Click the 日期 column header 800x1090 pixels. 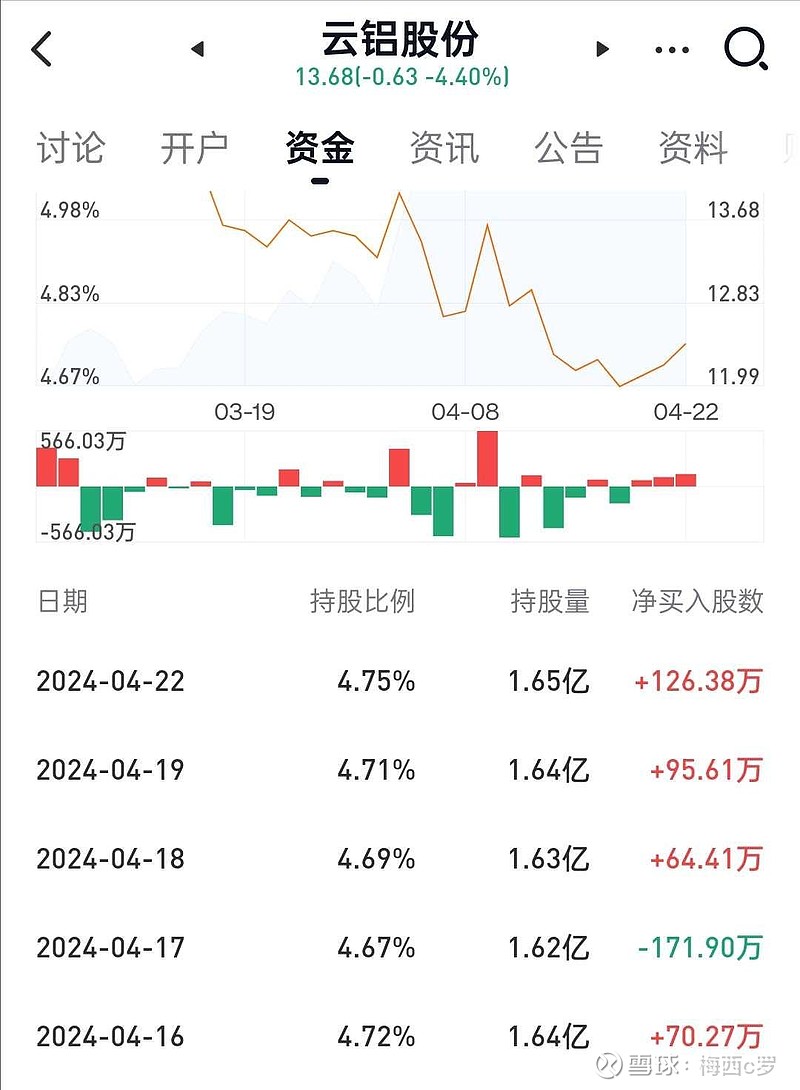tap(62, 602)
